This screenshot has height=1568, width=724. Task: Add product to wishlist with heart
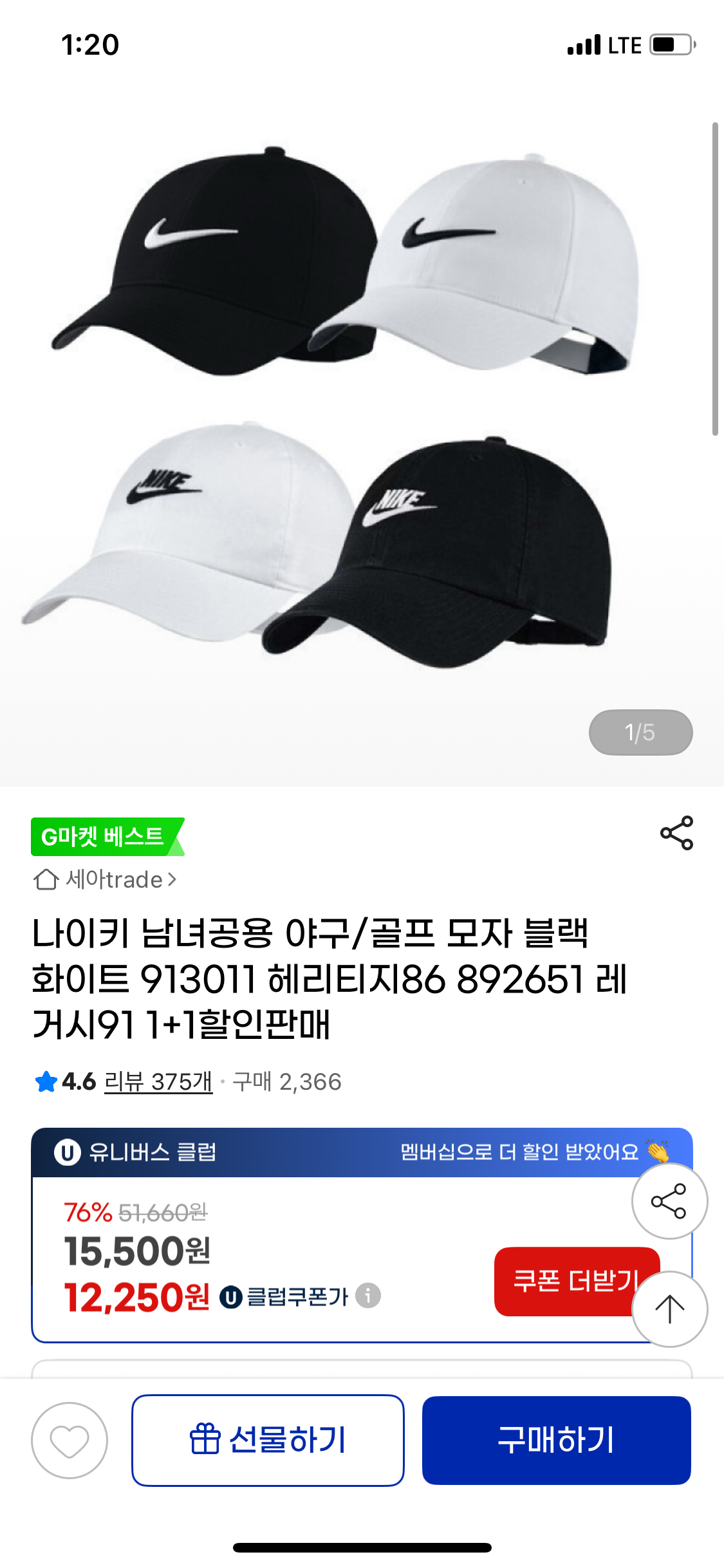point(70,1441)
